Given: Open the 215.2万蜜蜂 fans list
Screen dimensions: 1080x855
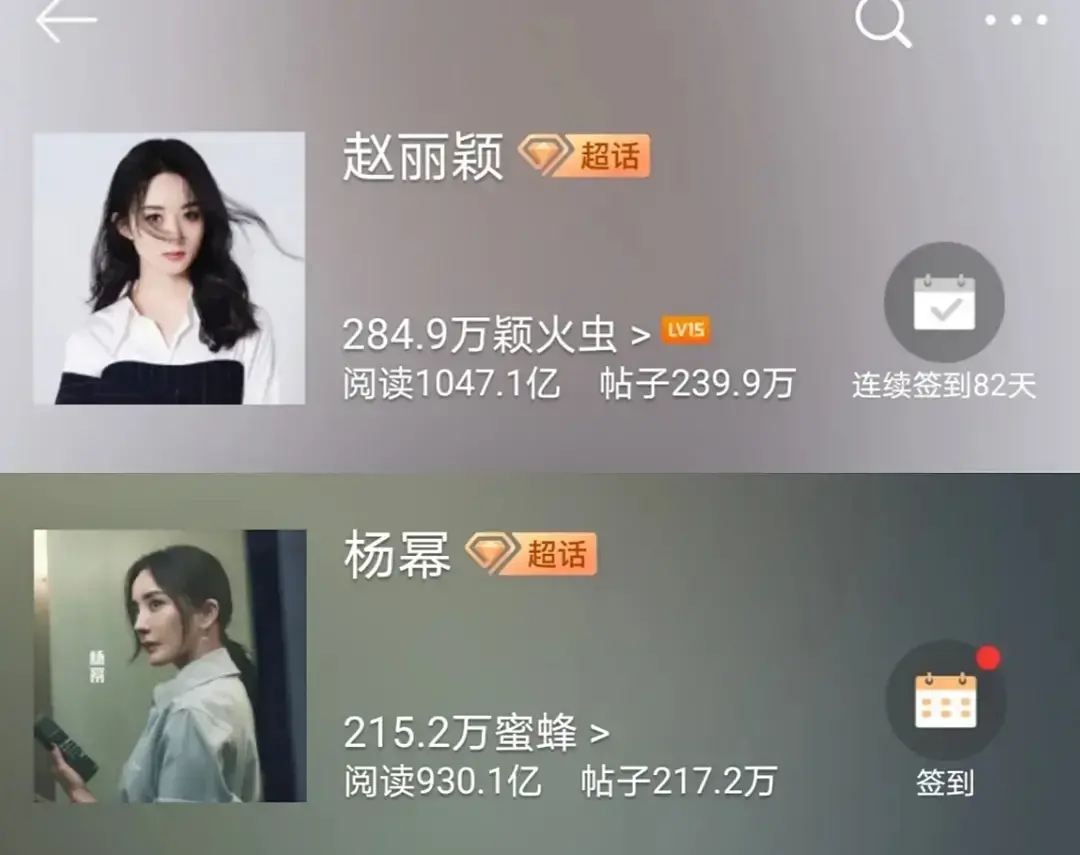Looking at the screenshot, I should pyautogui.click(x=476, y=734).
